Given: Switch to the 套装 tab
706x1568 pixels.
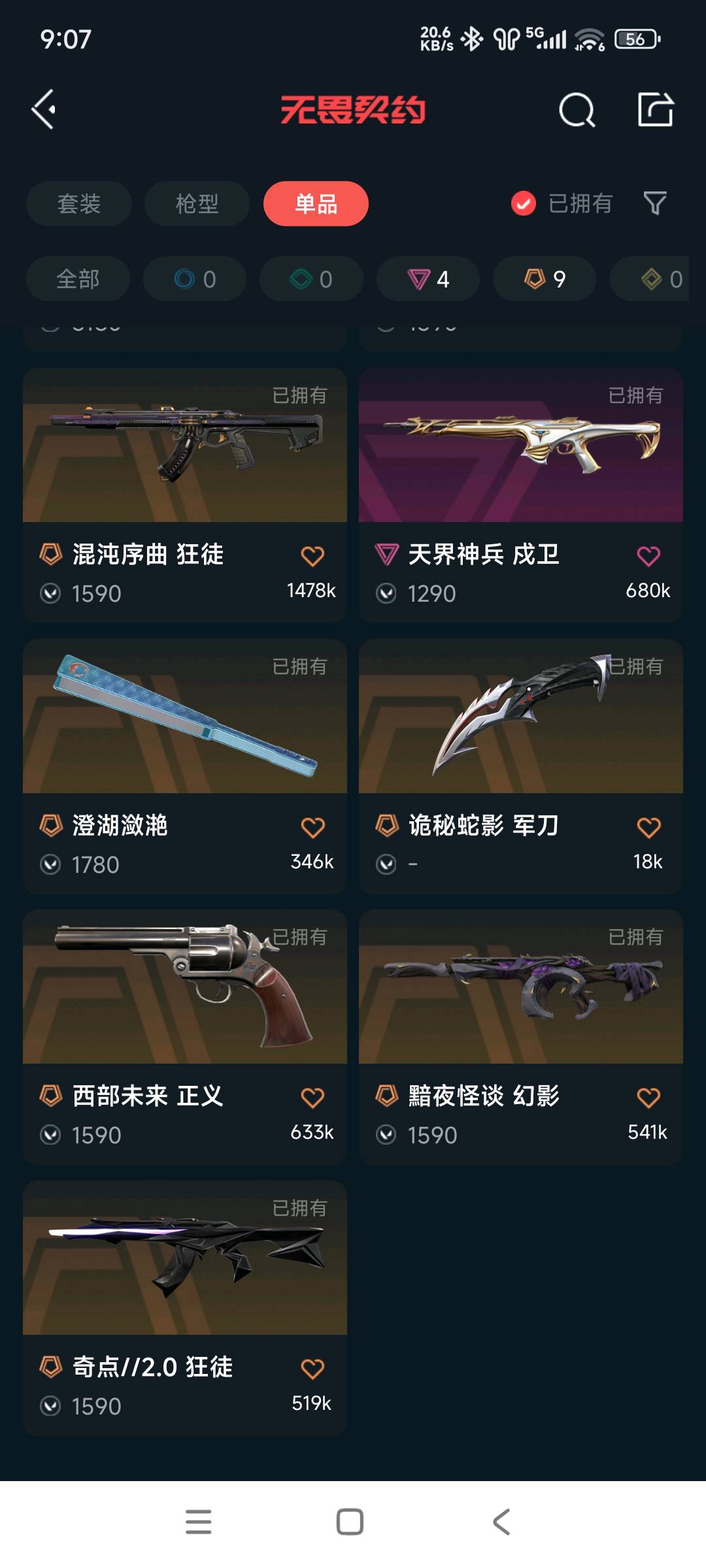Looking at the screenshot, I should [x=79, y=204].
